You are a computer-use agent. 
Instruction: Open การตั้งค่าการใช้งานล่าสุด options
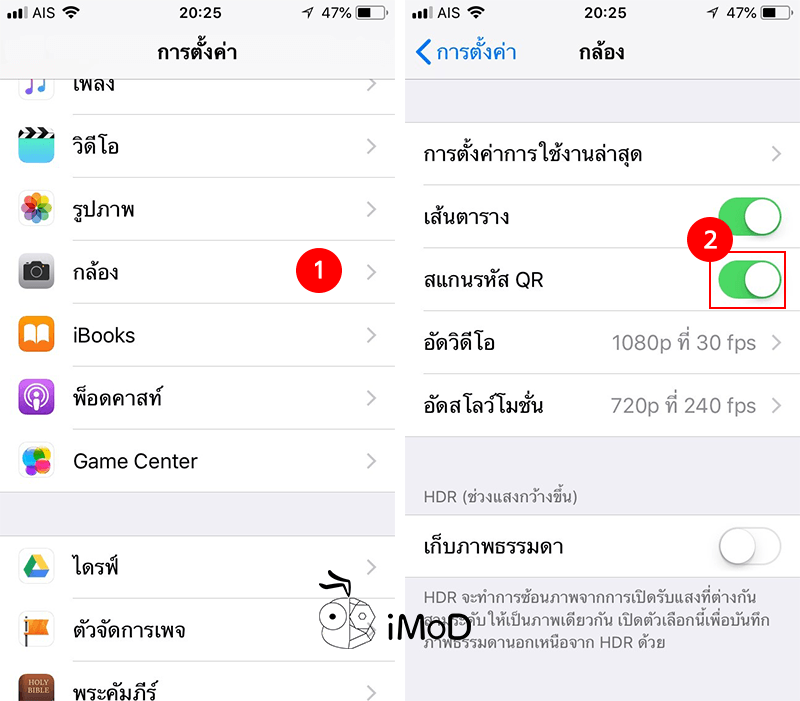(600, 154)
